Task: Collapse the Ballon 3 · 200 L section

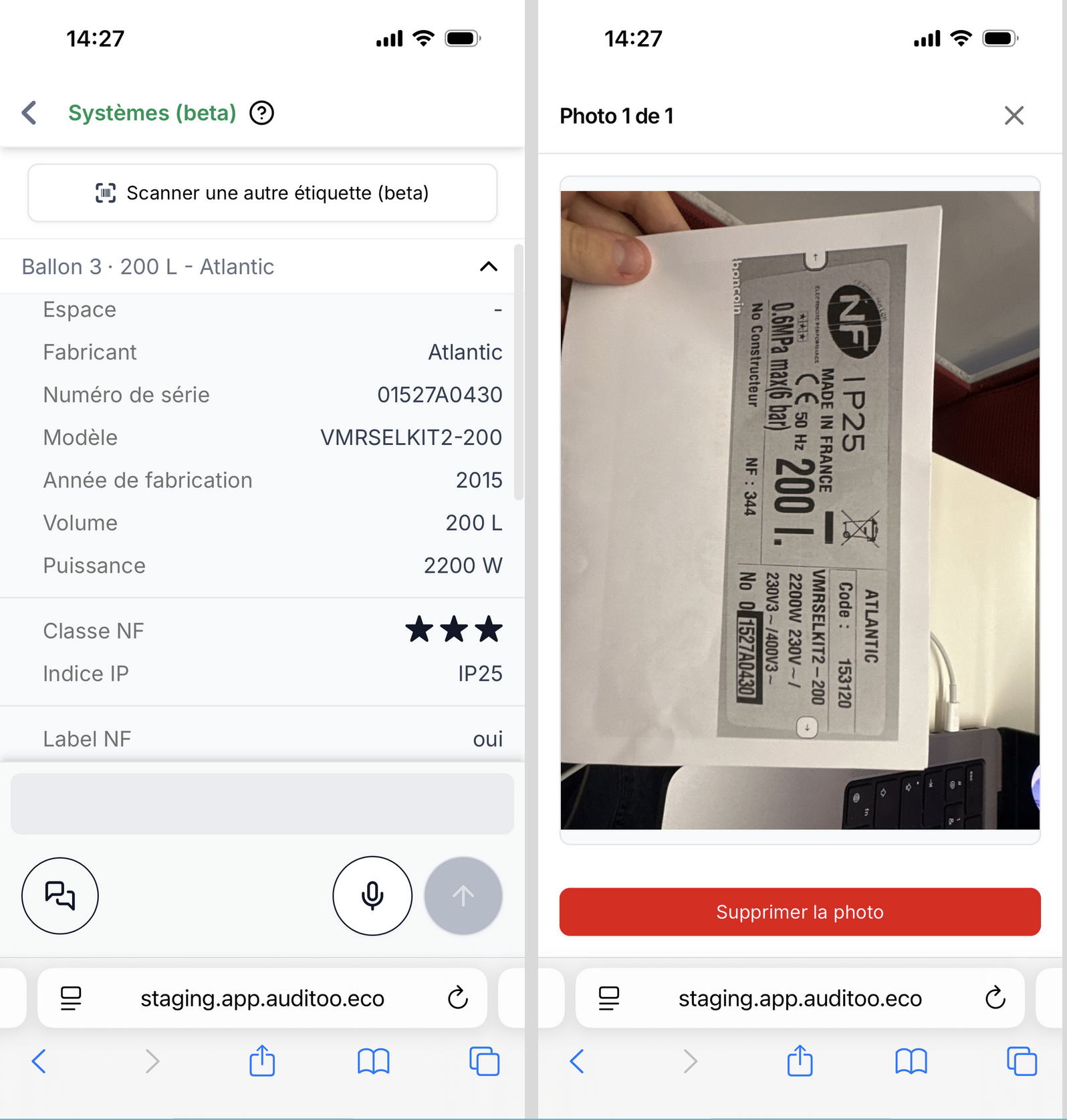Action: (x=489, y=267)
